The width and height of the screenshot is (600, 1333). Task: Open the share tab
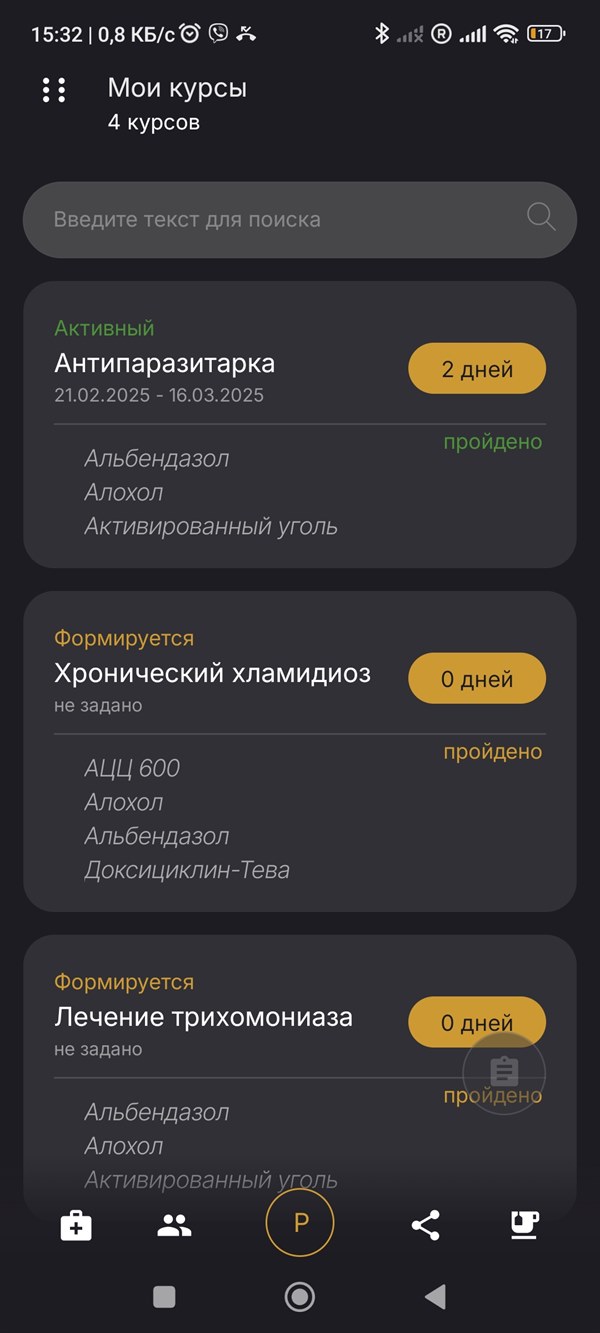426,1225
